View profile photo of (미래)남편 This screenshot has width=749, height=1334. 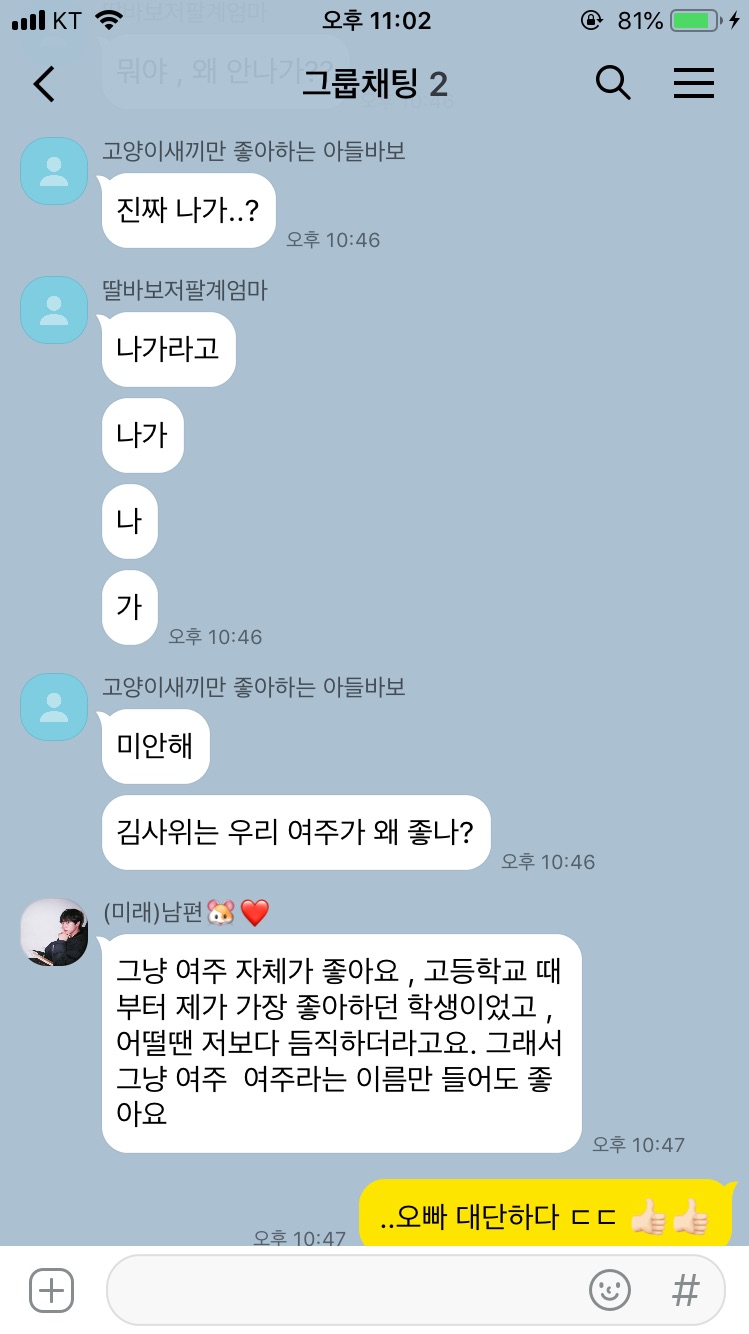pos(54,932)
